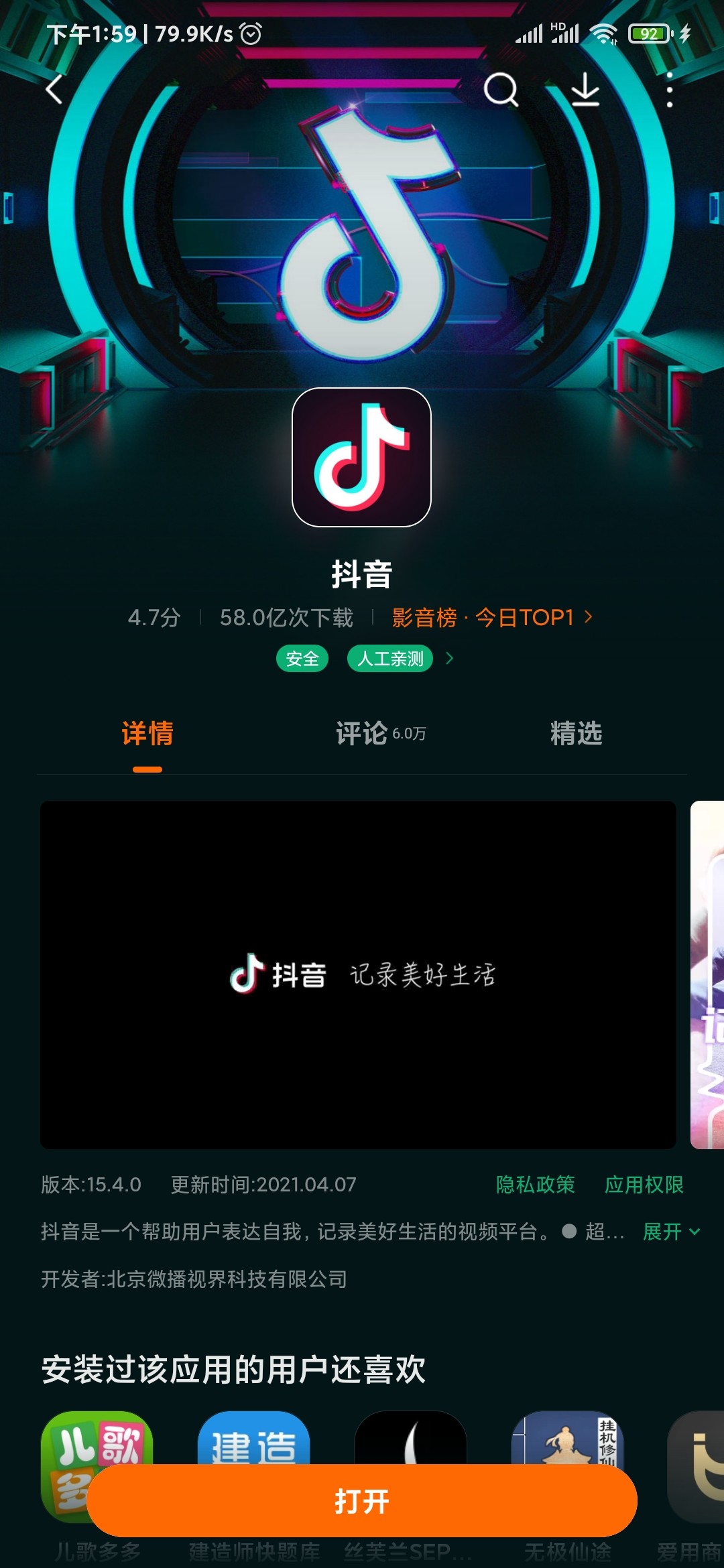
Task: Go back using the top-left arrow
Action: [55, 89]
